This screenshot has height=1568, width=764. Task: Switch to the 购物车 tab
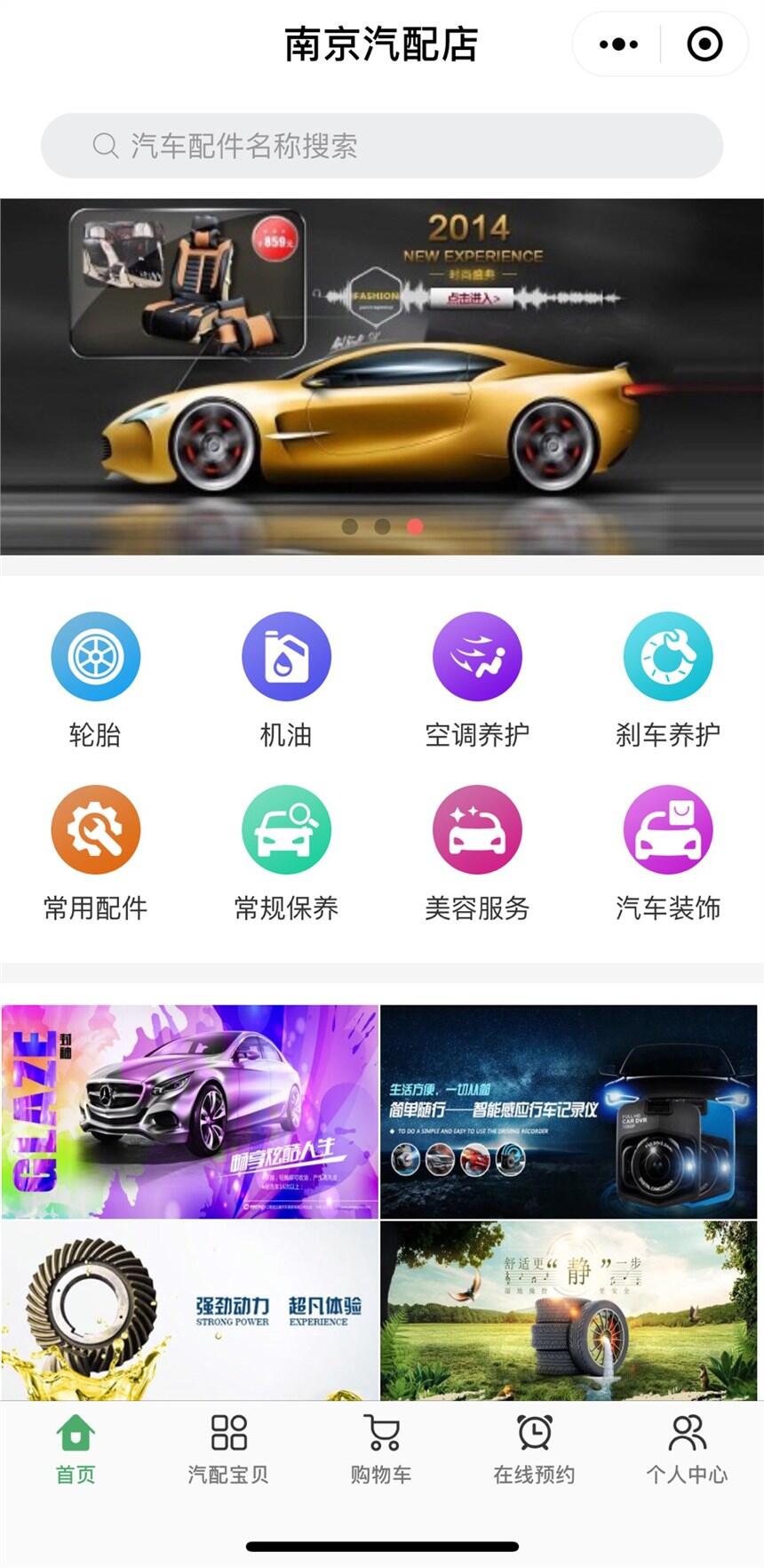pyautogui.click(x=381, y=1449)
